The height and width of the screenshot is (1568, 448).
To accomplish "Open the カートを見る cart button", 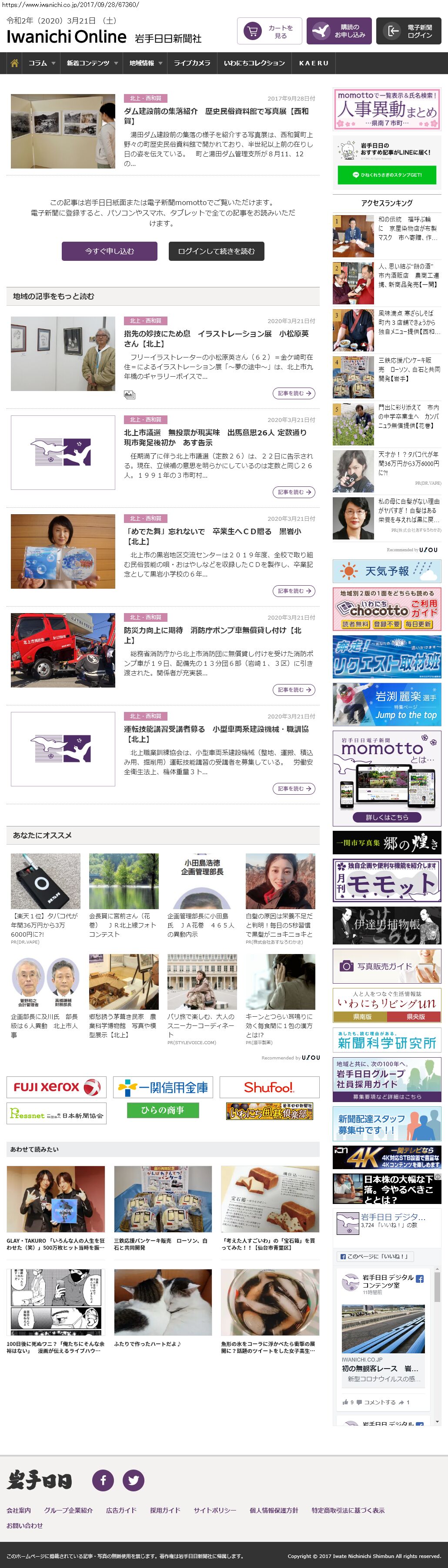I will tap(269, 32).
